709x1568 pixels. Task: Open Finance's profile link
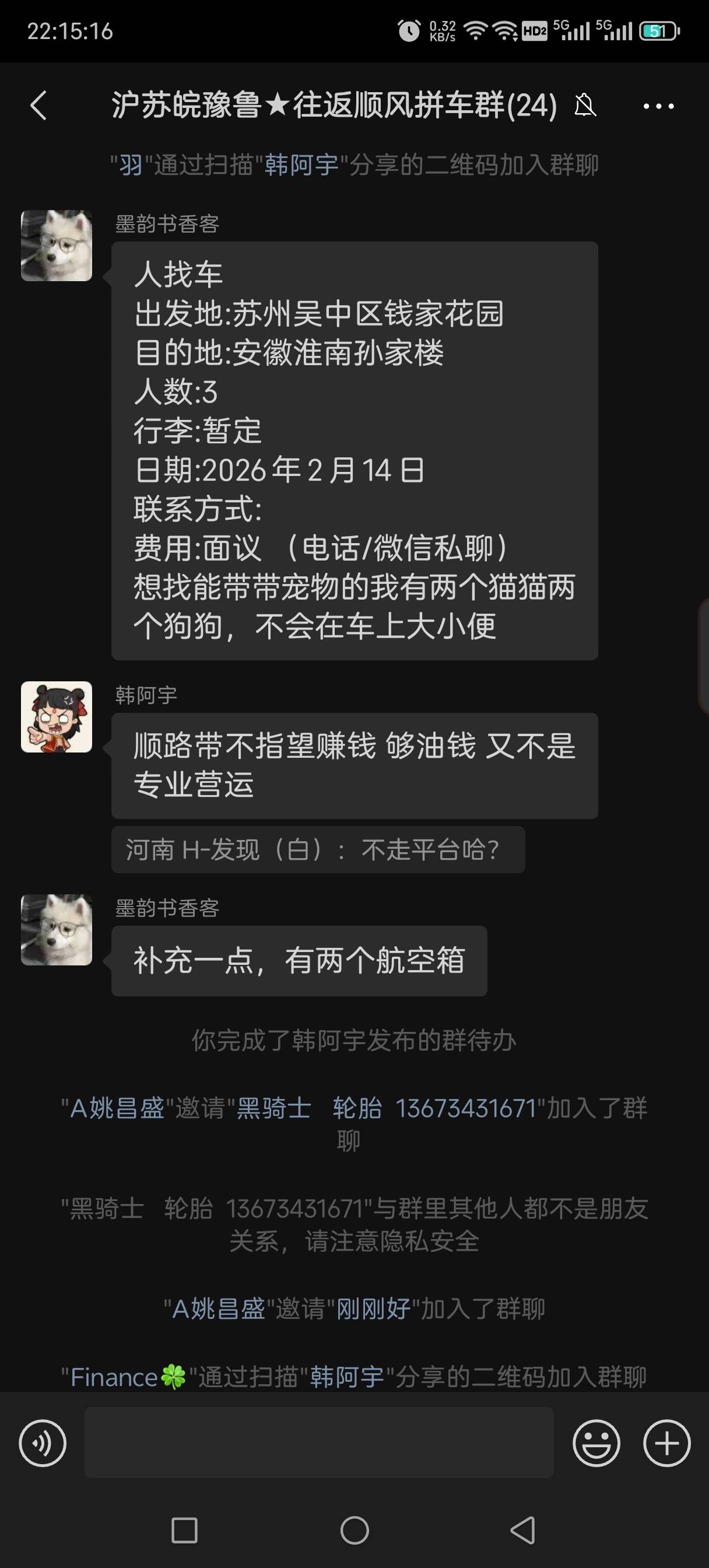128,1377
